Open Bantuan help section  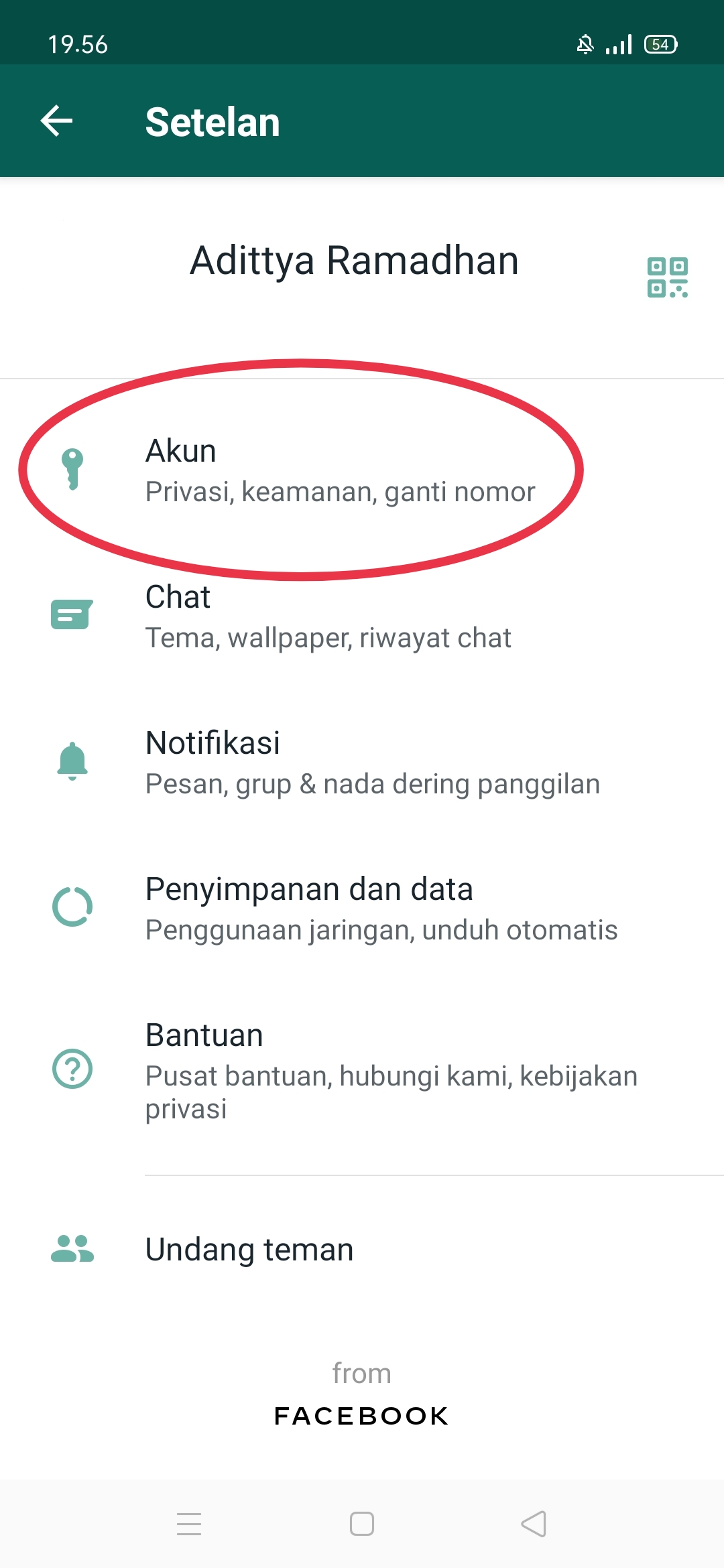pyautogui.click(x=362, y=1070)
